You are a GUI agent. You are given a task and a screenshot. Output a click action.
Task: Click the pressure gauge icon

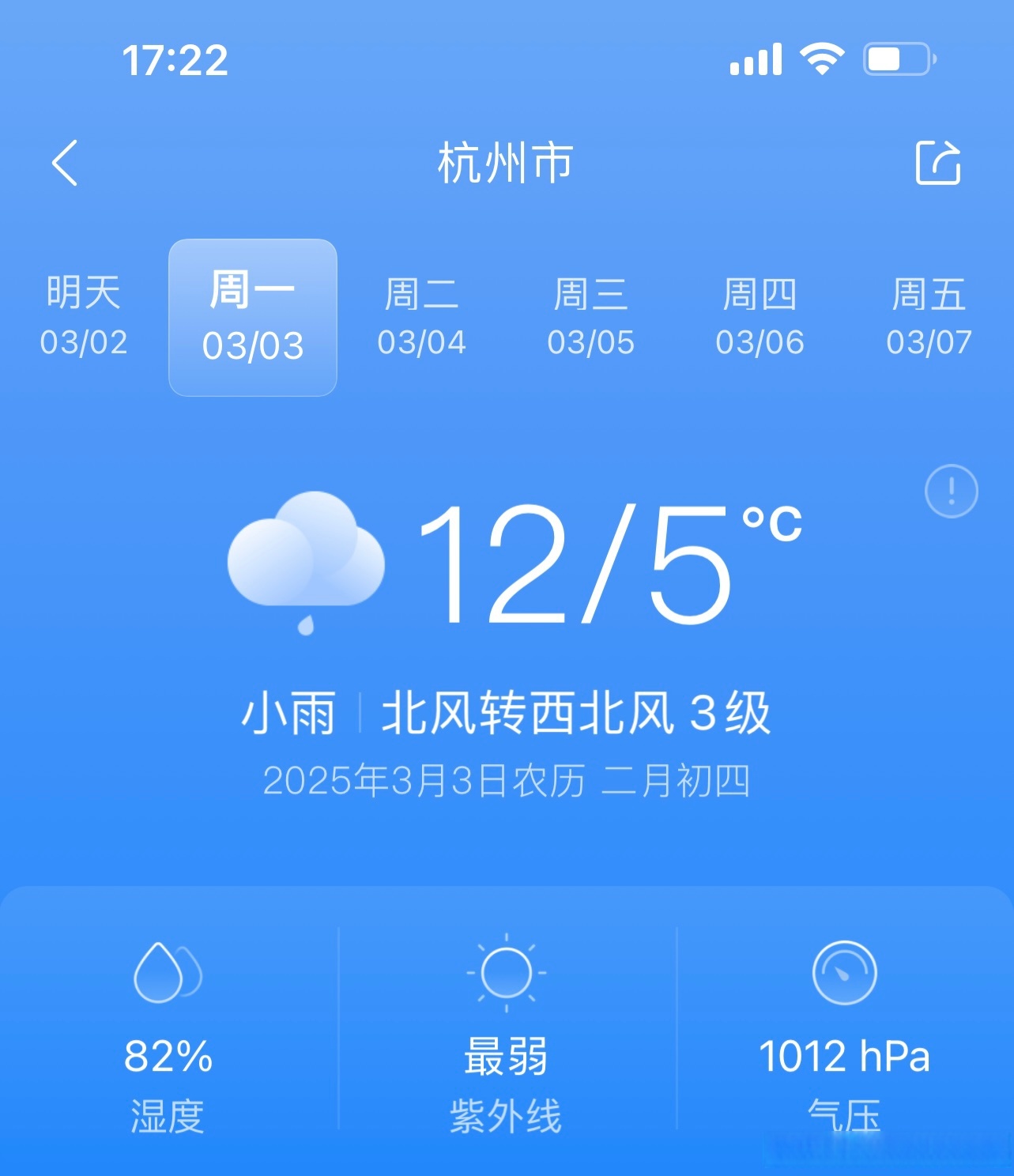click(845, 974)
